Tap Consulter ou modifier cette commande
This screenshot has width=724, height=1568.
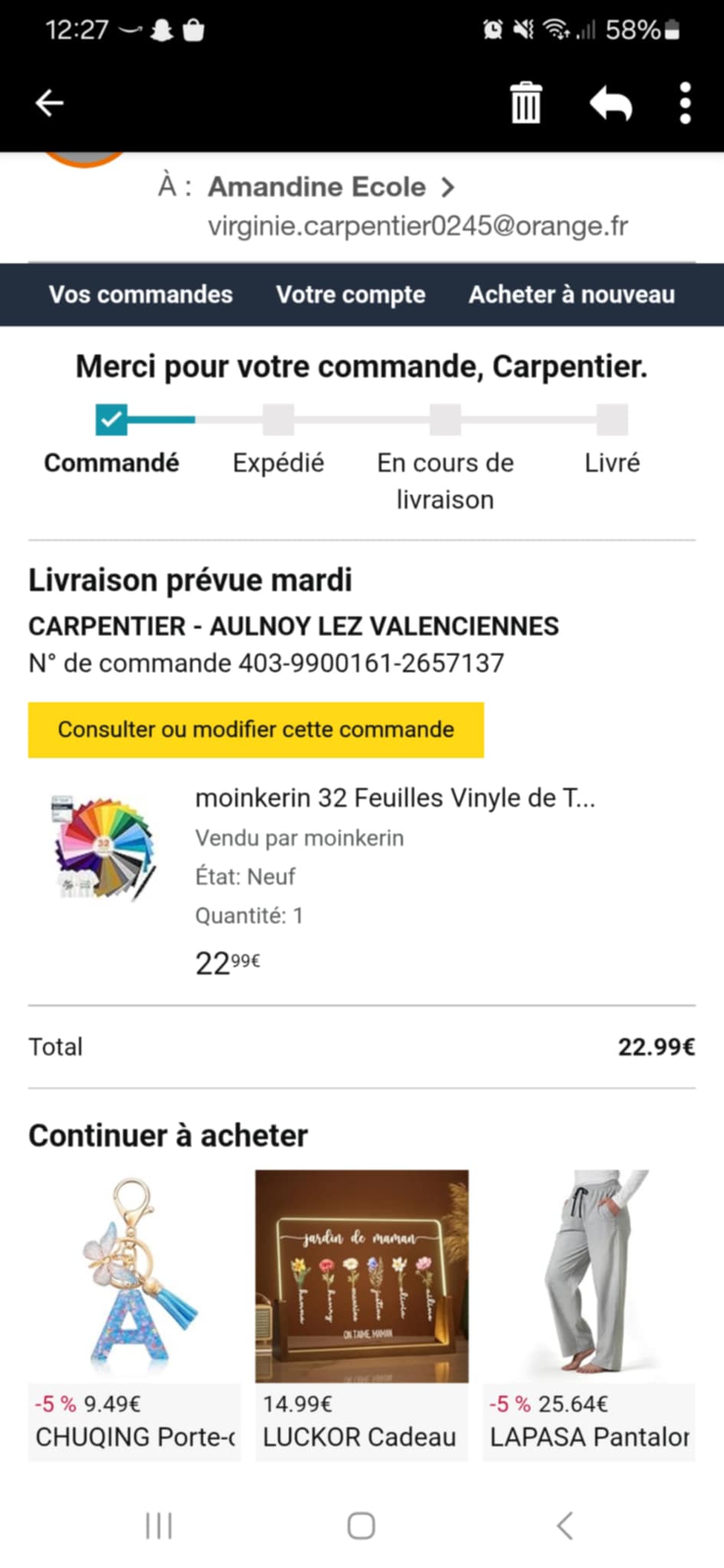coord(256,730)
